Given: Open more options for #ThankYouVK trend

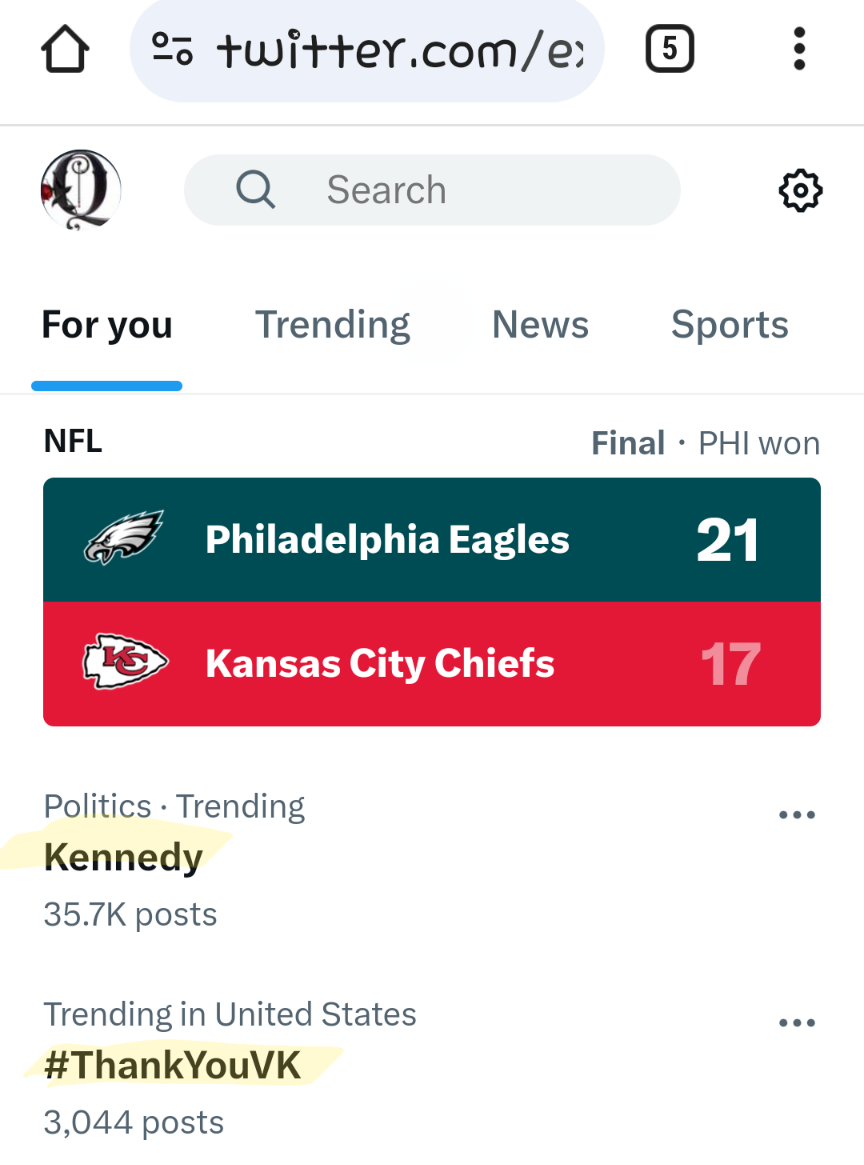Looking at the screenshot, I should pyautogui.click(x=796, y=1023).
